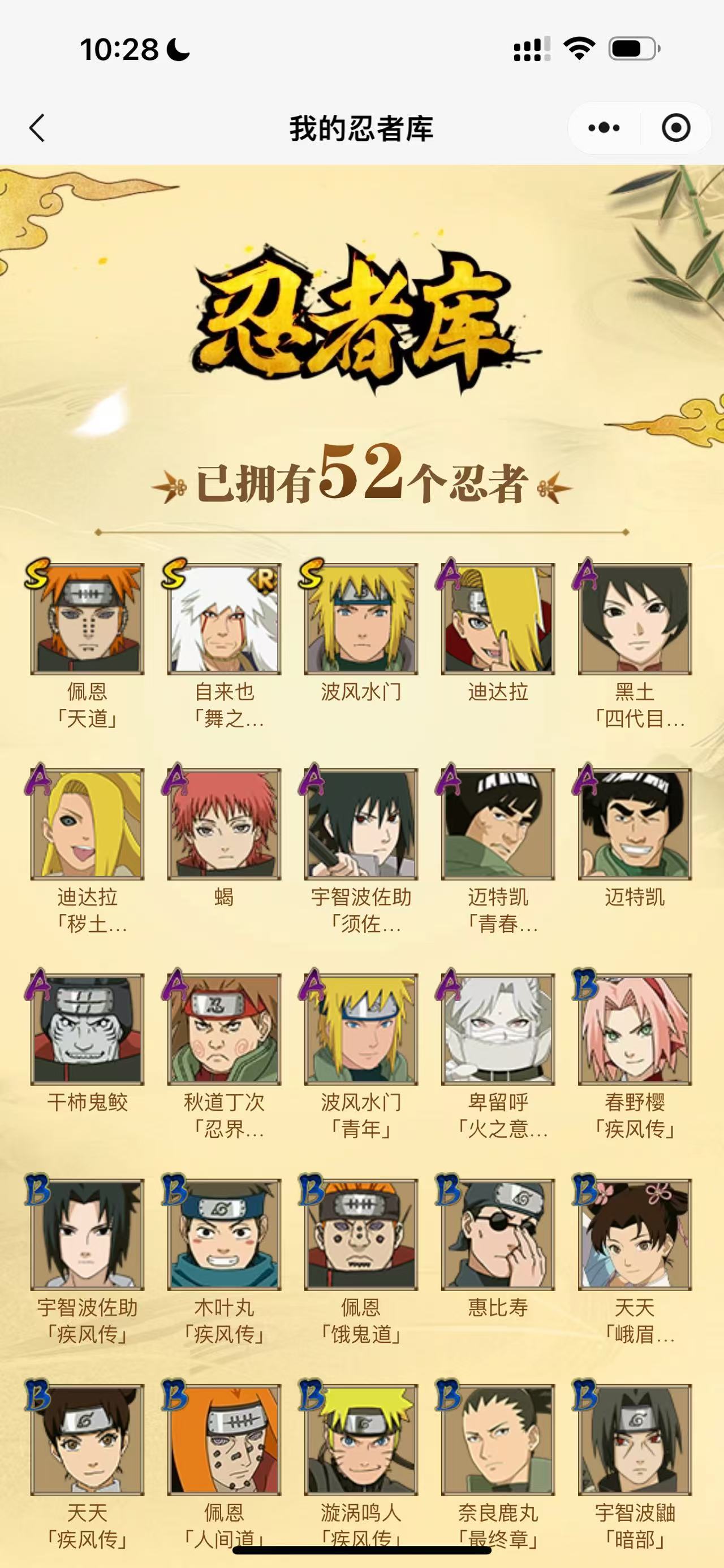Open 黑土 ninja card
Screen dimensions: 724x1568
point(635,619)
